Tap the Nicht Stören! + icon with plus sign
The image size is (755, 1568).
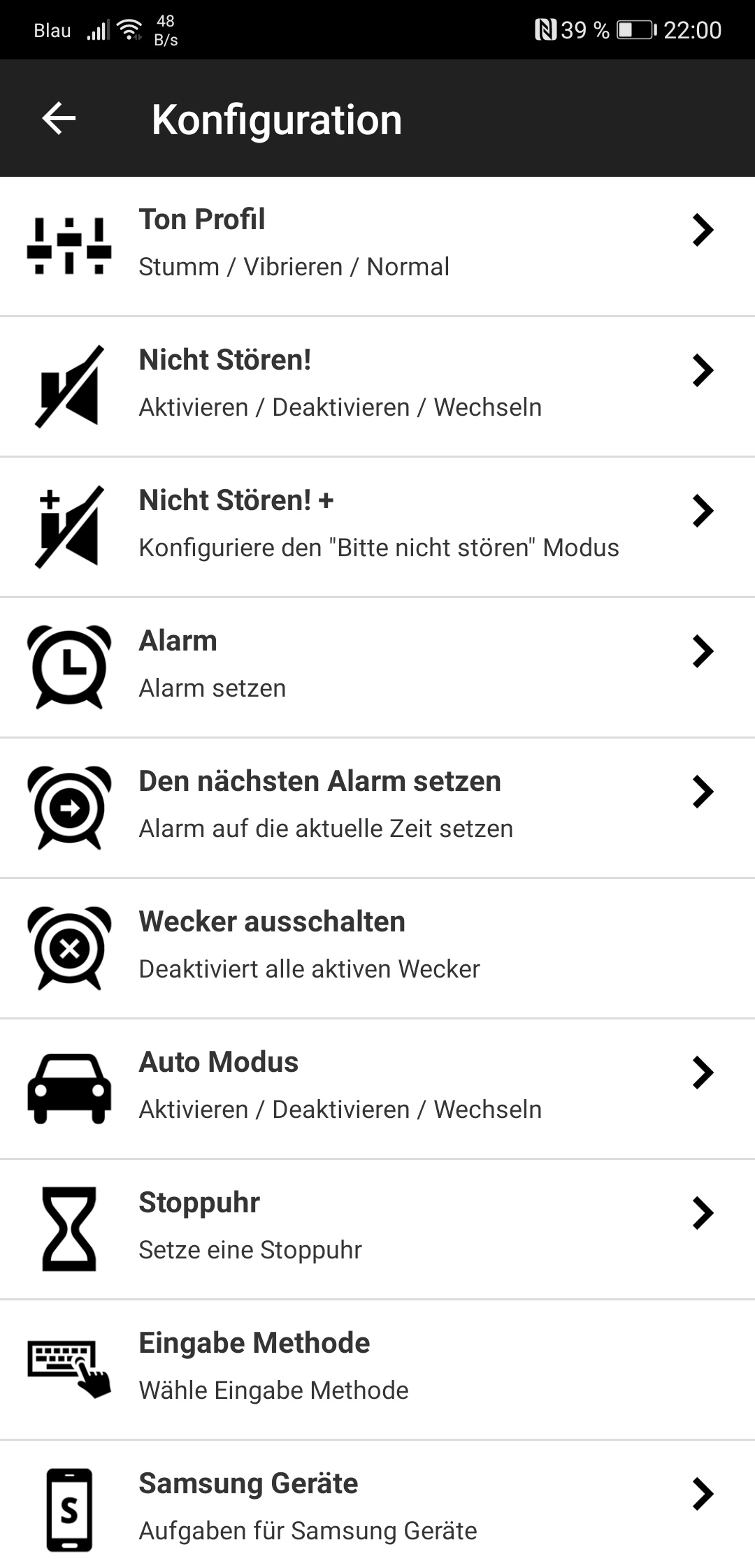tap(68, 525)
